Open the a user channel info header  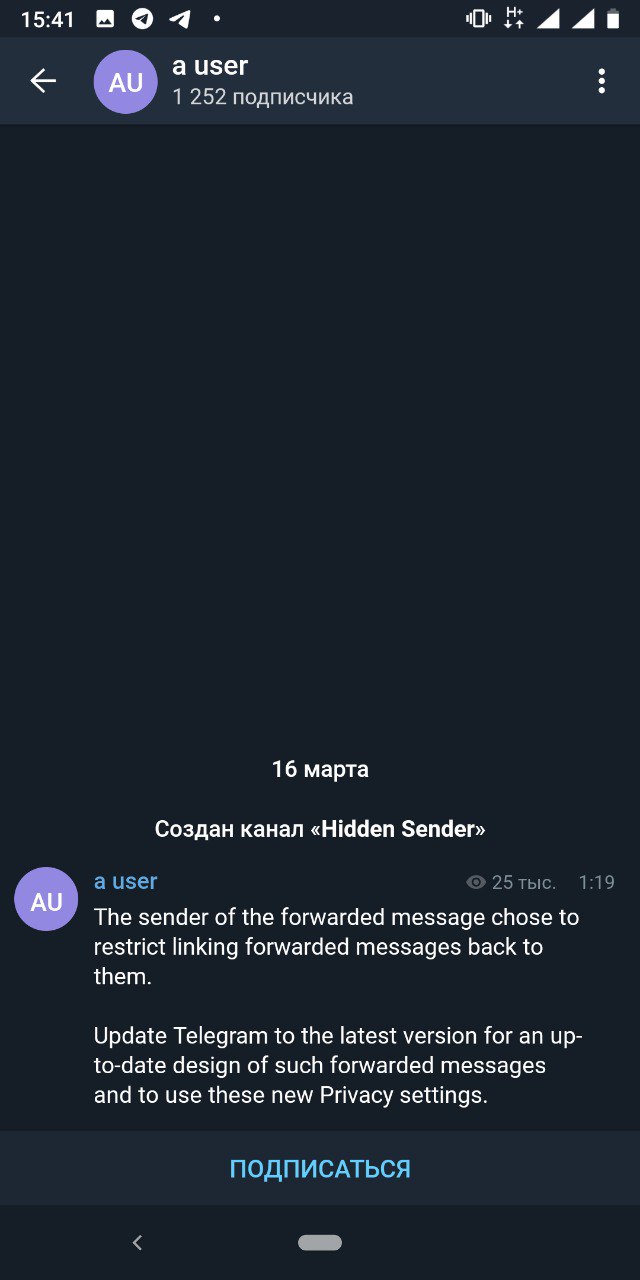click(x=262, y=81)
